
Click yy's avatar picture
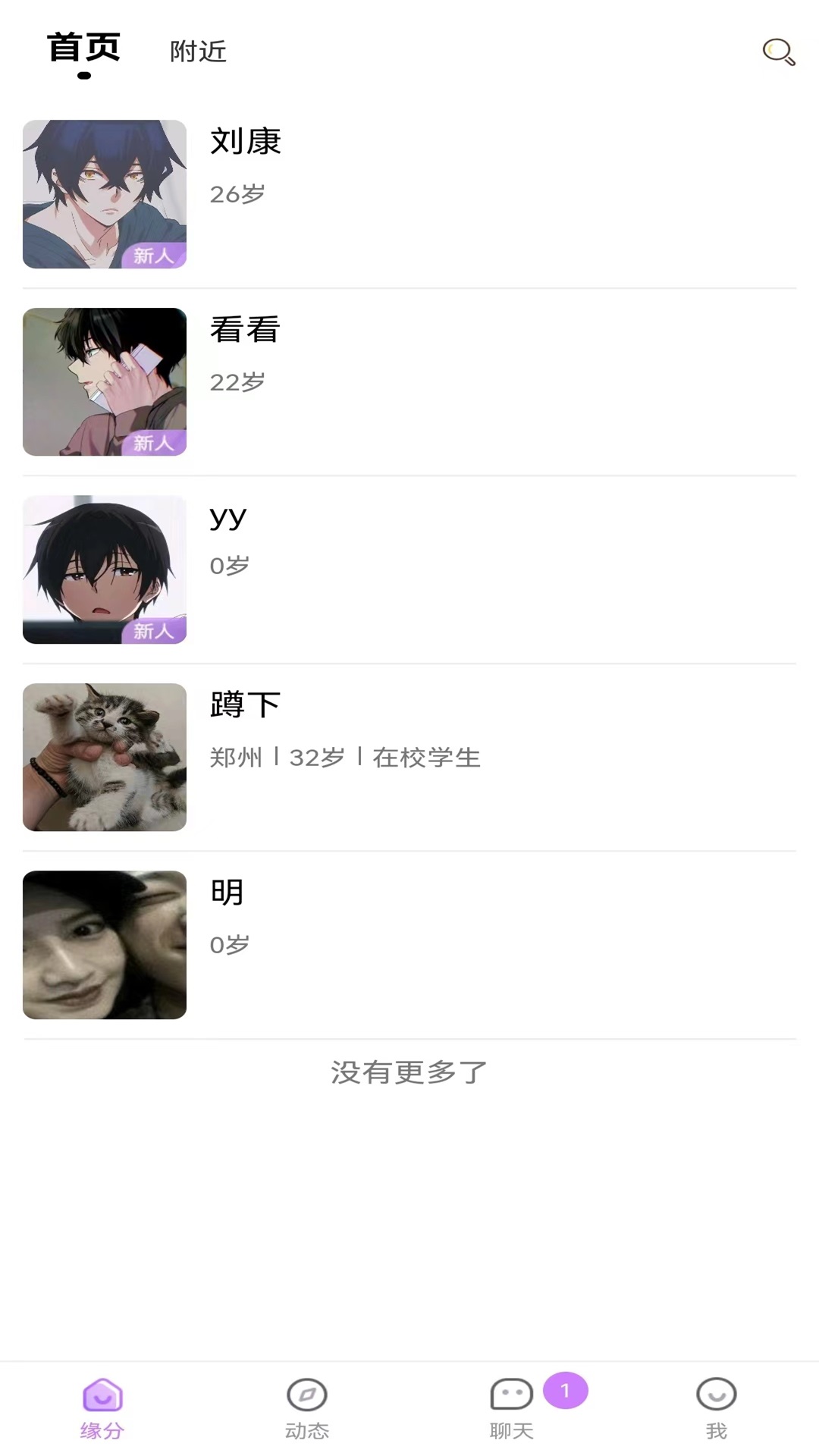point(105,569)
